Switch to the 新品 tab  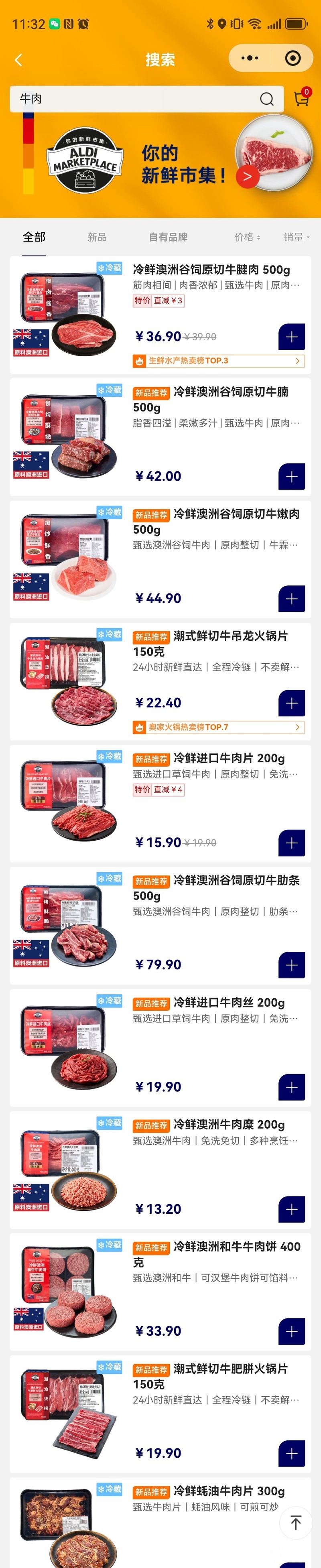tap(97, 237)
